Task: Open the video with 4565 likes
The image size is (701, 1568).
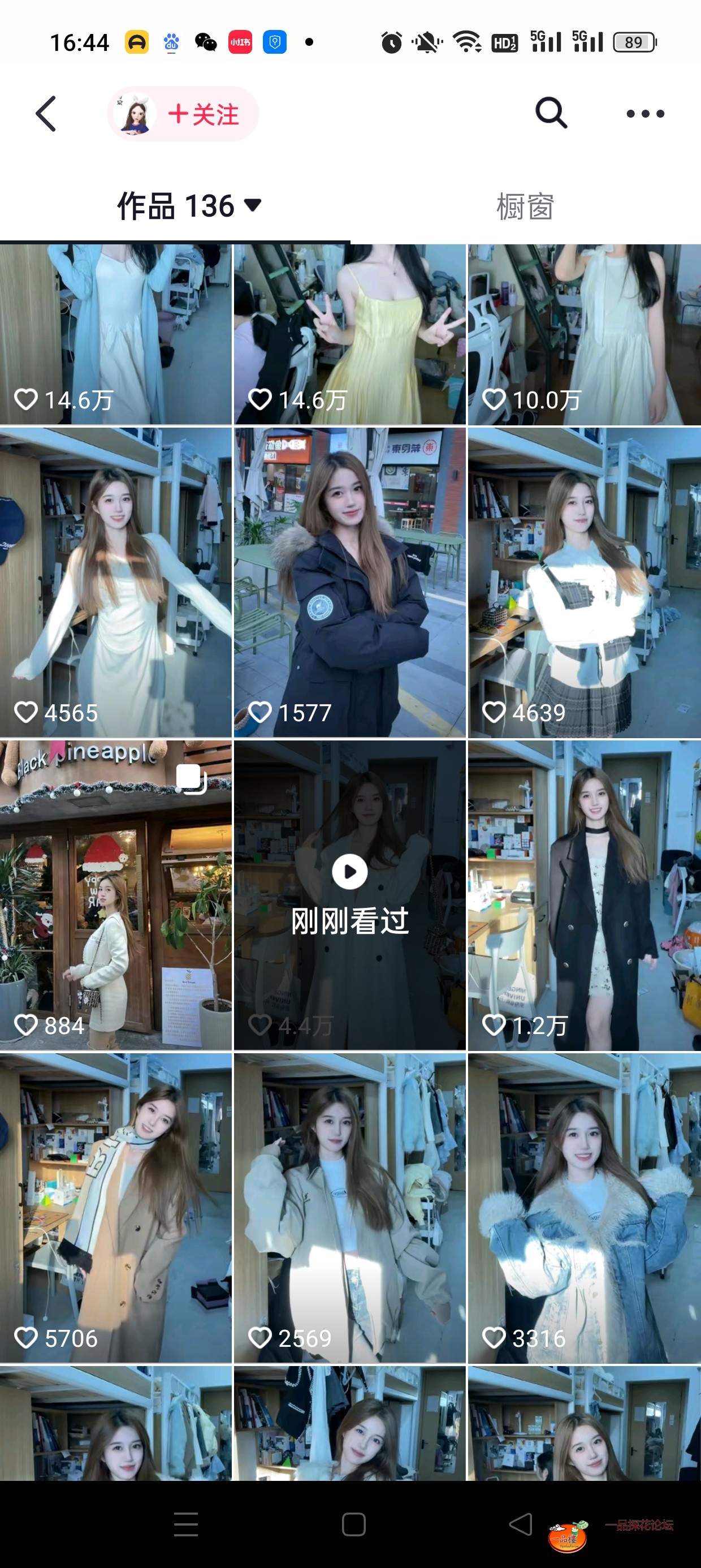Action: click(x=116, y=582)
